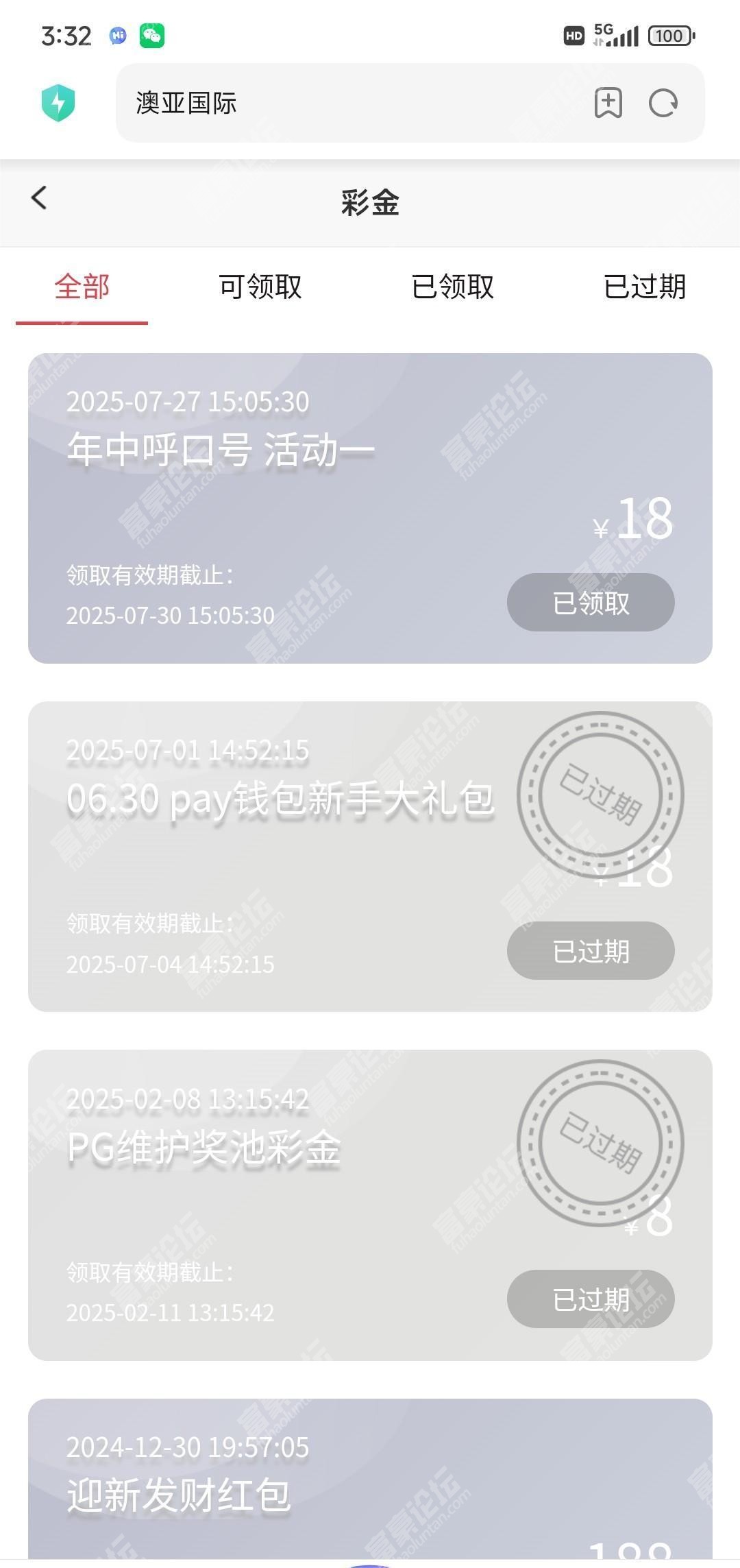Open the 澳亚国际 address bar
The image size is (740, 1568).
click(343, 103)
